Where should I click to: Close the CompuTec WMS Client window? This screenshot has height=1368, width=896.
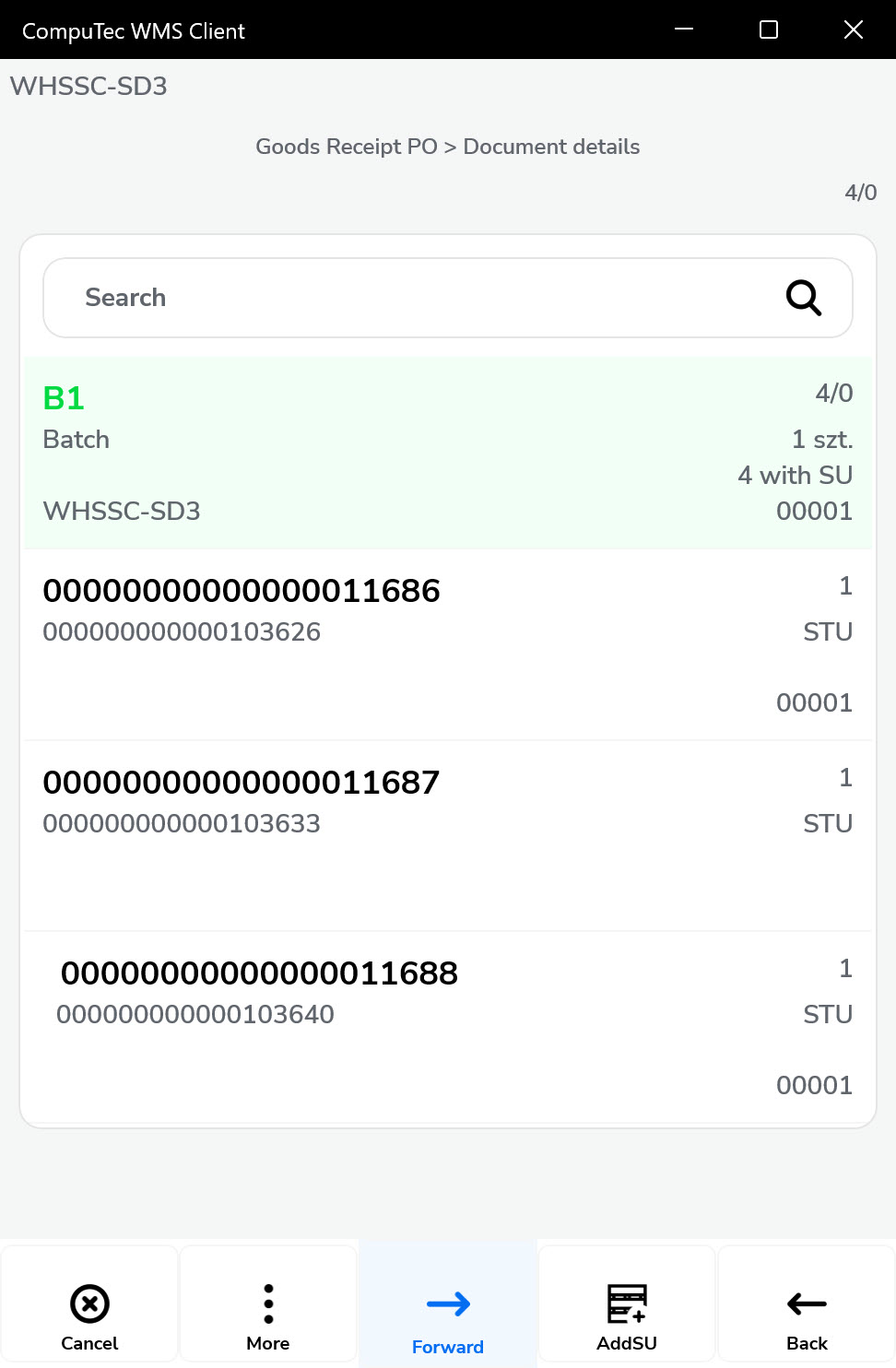tap(854, 29)
